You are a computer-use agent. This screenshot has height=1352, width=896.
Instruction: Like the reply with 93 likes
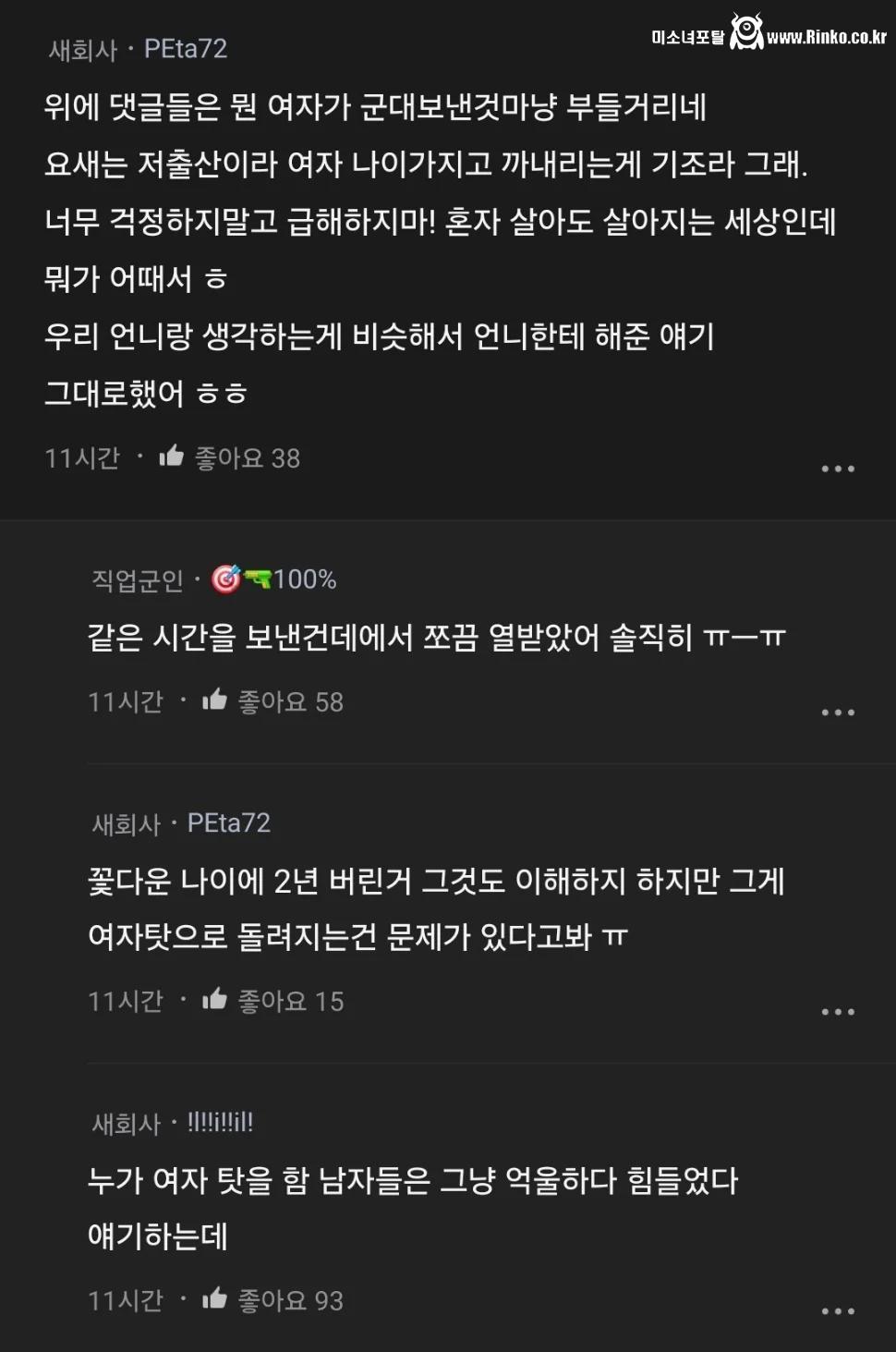tap(215, 1299)
